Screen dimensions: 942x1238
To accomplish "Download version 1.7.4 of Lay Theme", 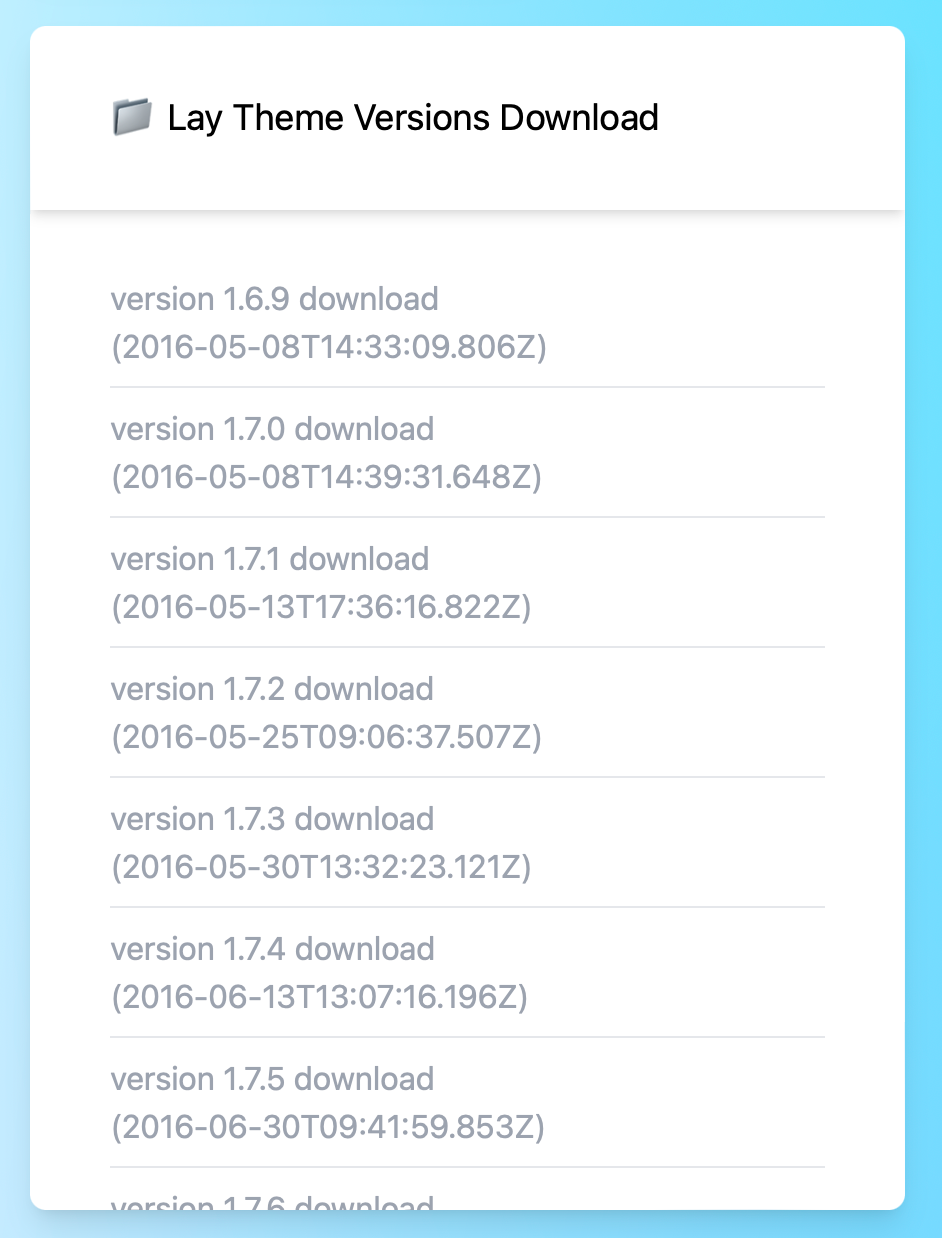I will pos(272,949).
